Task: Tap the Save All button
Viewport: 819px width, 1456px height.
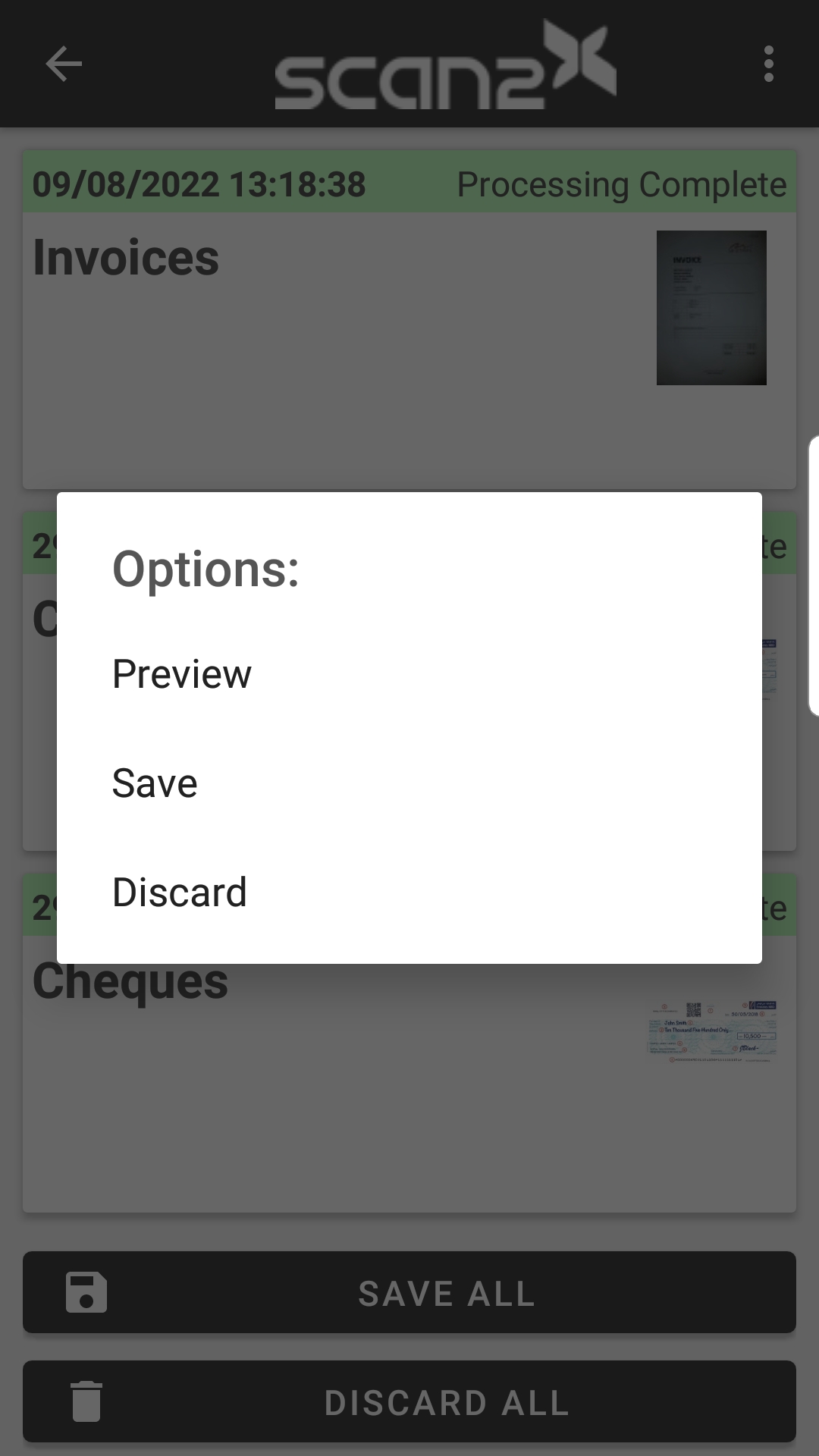Action: click(x=409, y=1292)
